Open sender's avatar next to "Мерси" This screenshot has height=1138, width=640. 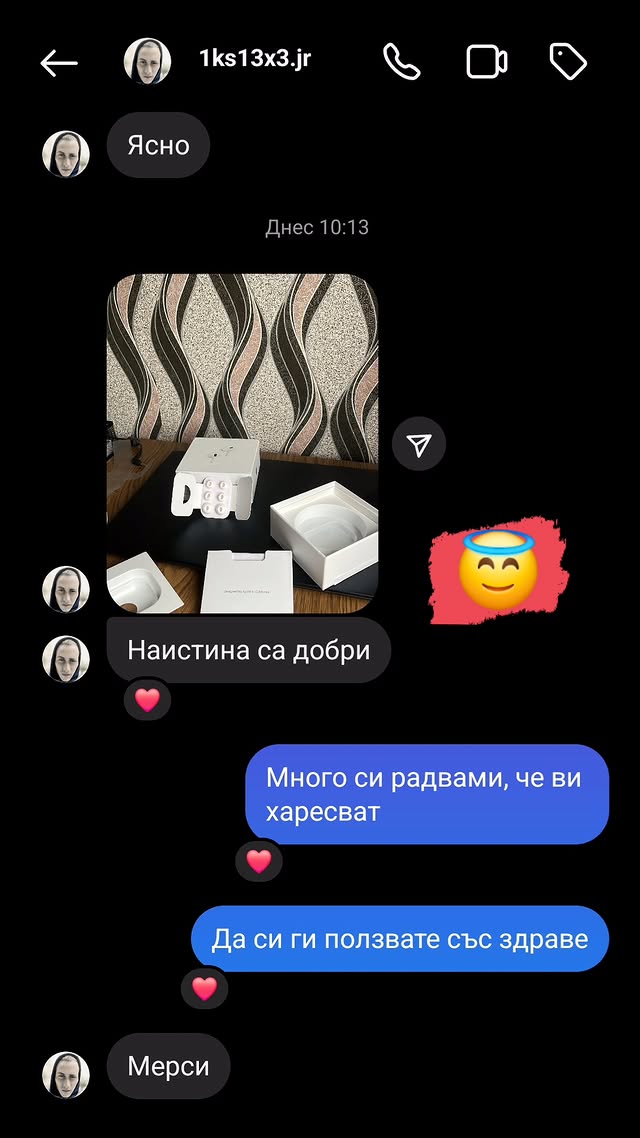point(66,1075)
